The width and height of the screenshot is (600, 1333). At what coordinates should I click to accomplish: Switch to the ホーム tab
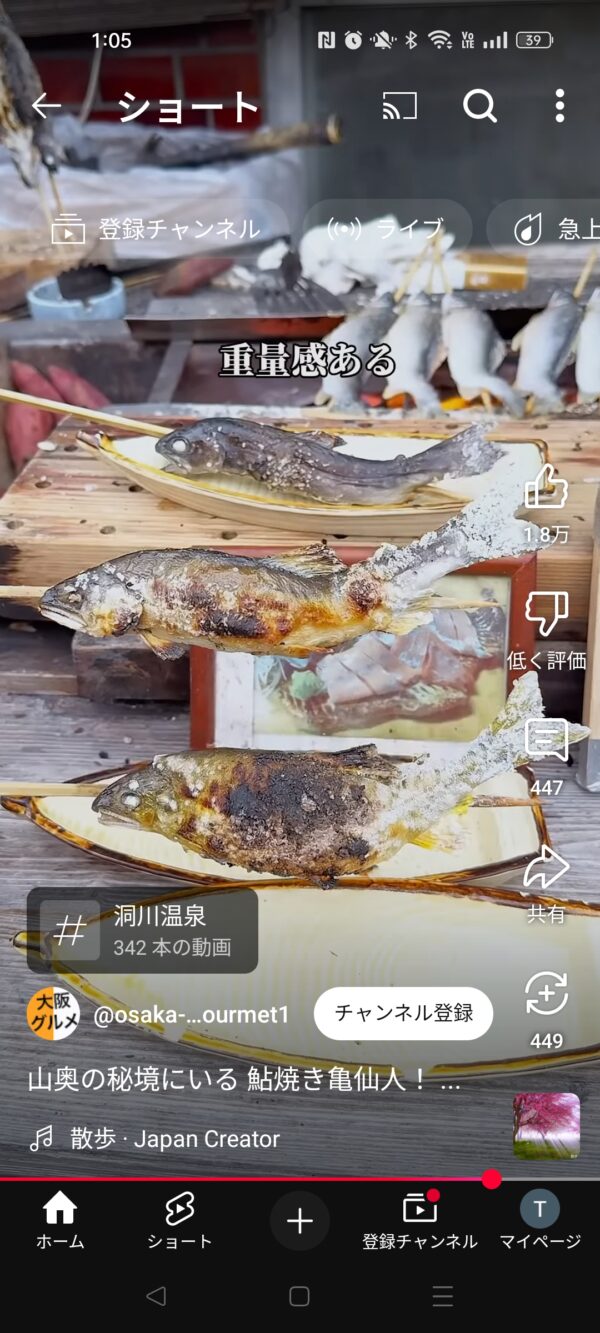pos(60,1221)
